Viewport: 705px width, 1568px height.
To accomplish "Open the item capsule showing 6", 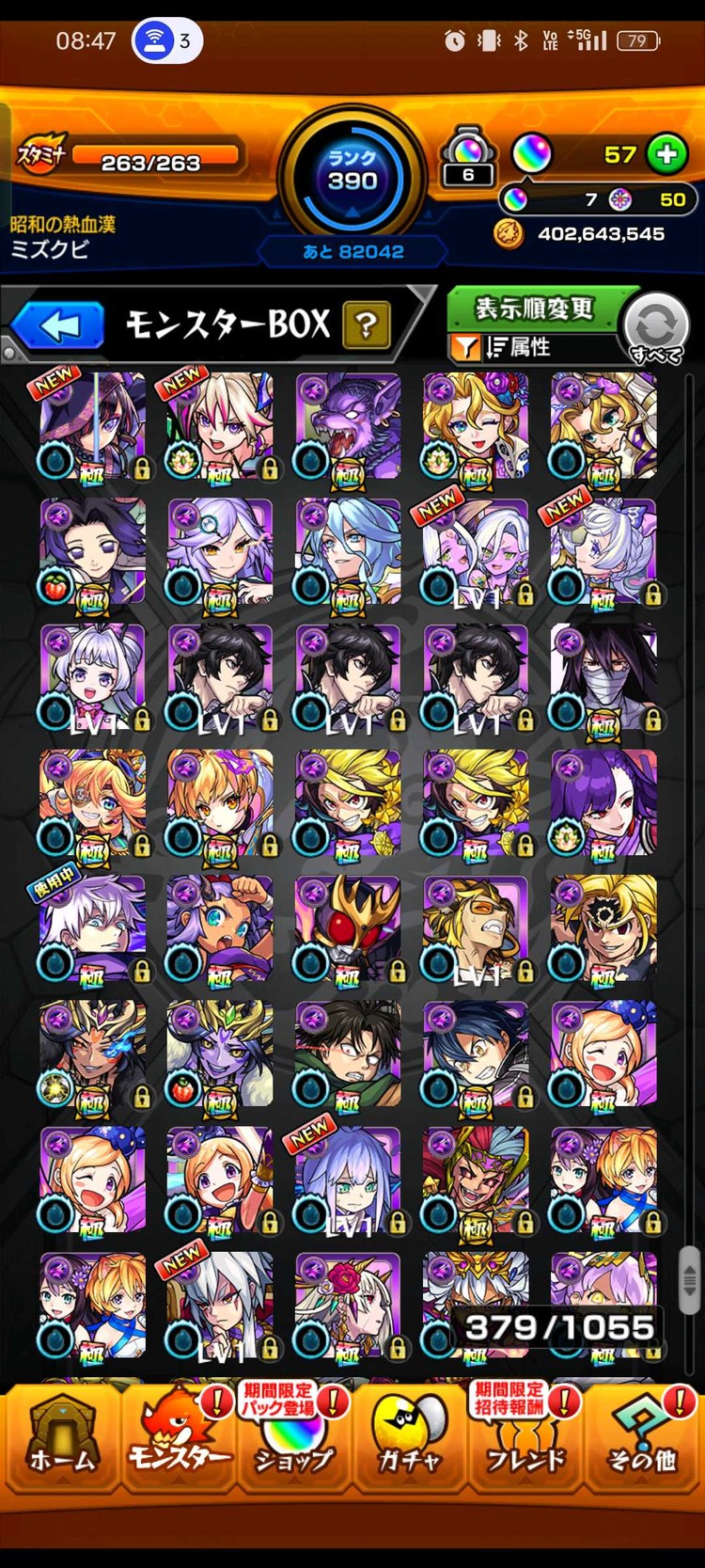I will 468,156.
